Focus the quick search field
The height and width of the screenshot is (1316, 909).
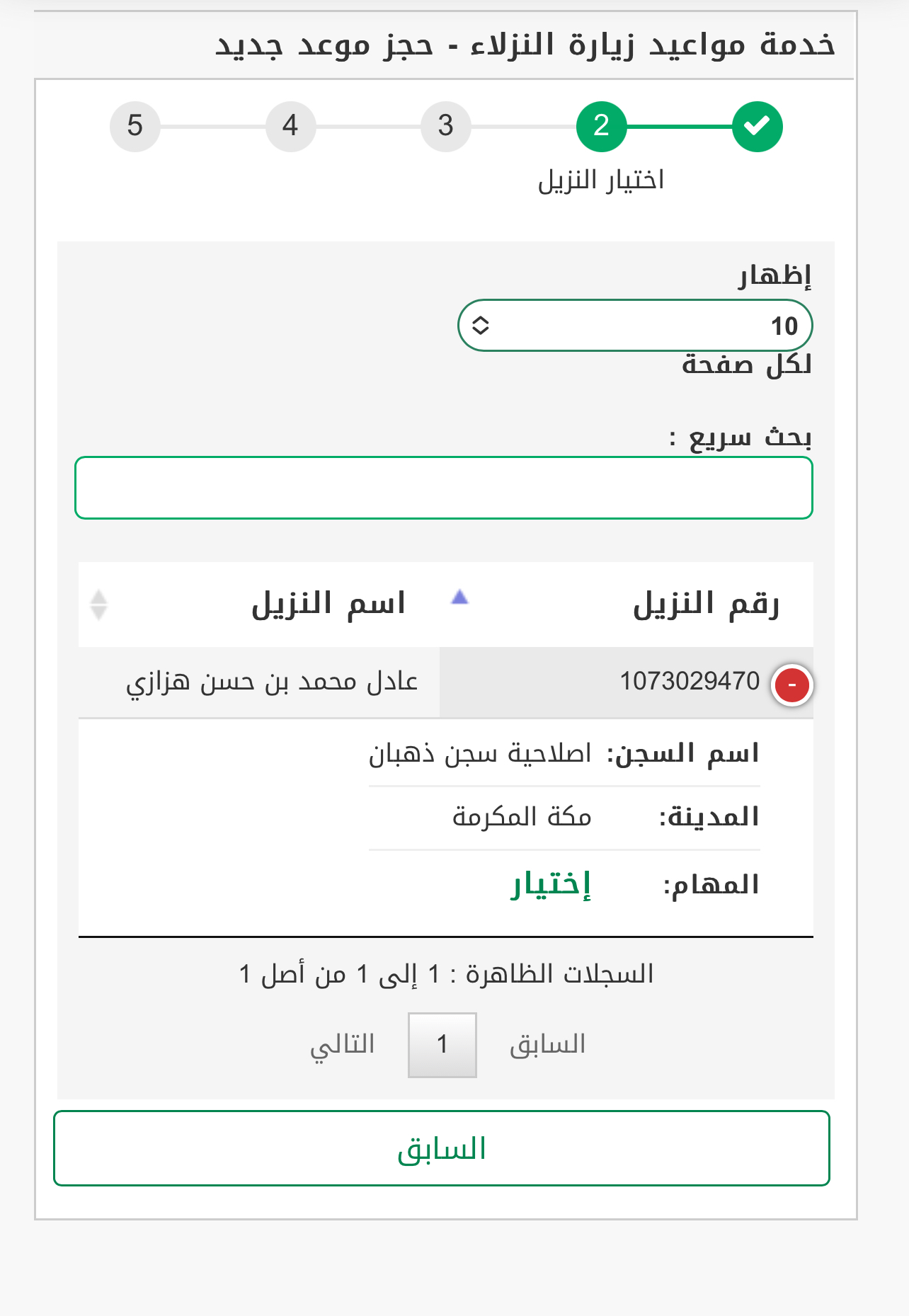443,488
